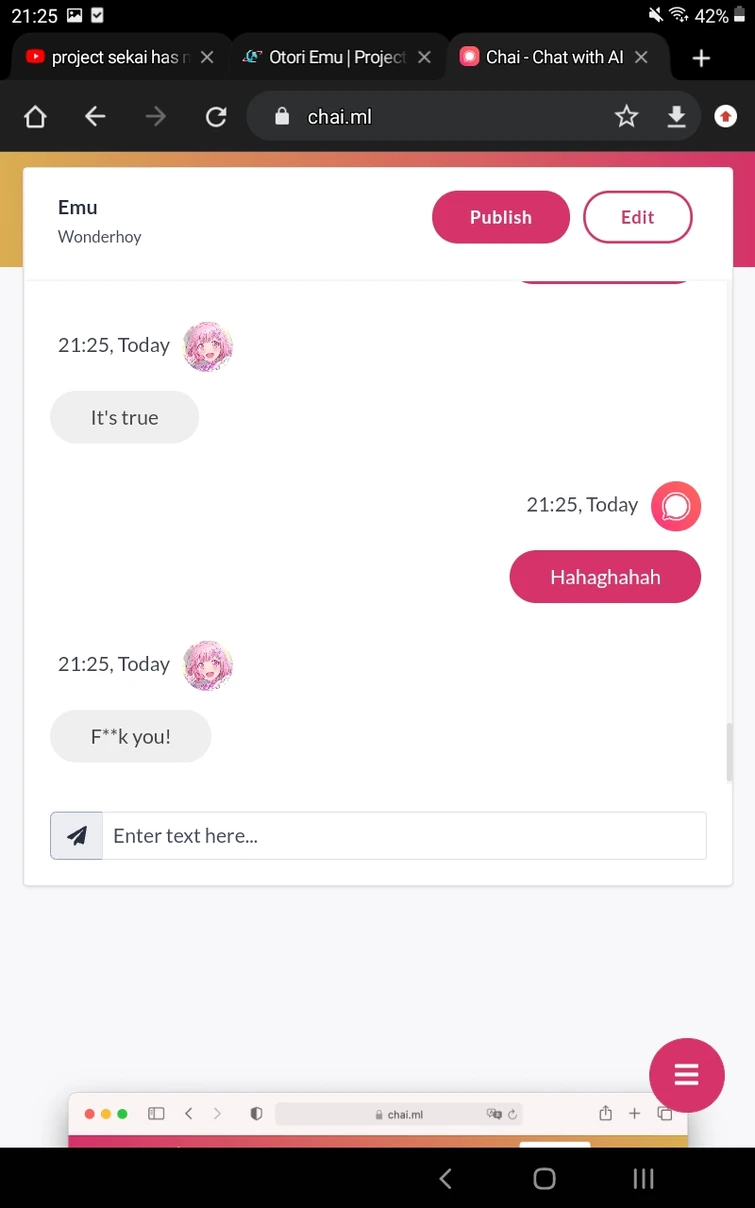
Task: Send the message with paper plane icon
Action: coord(77,836)
